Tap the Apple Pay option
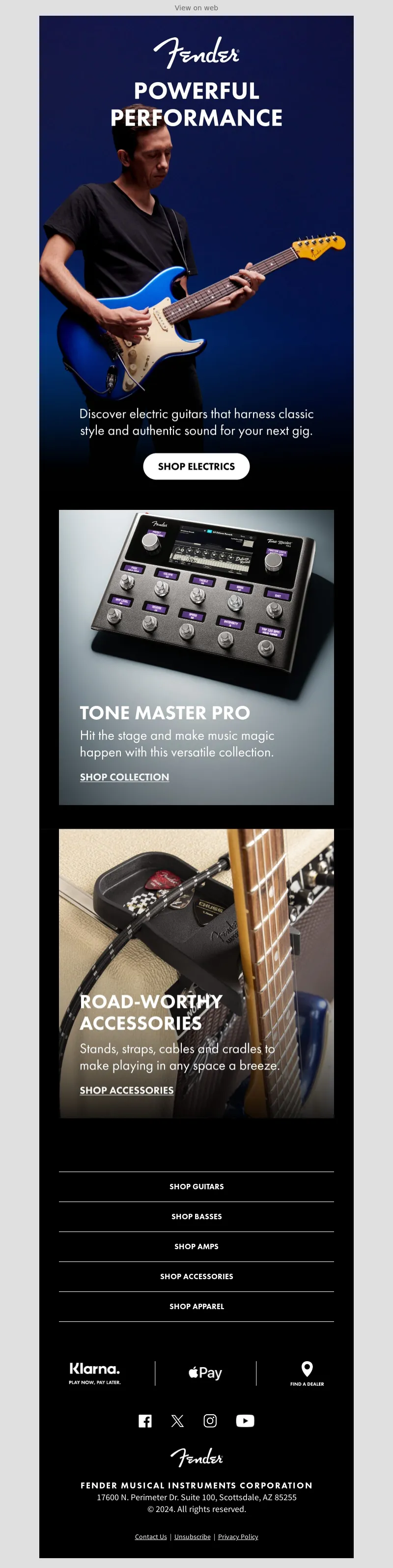The image size is (393, 1568). point(205,1372)
